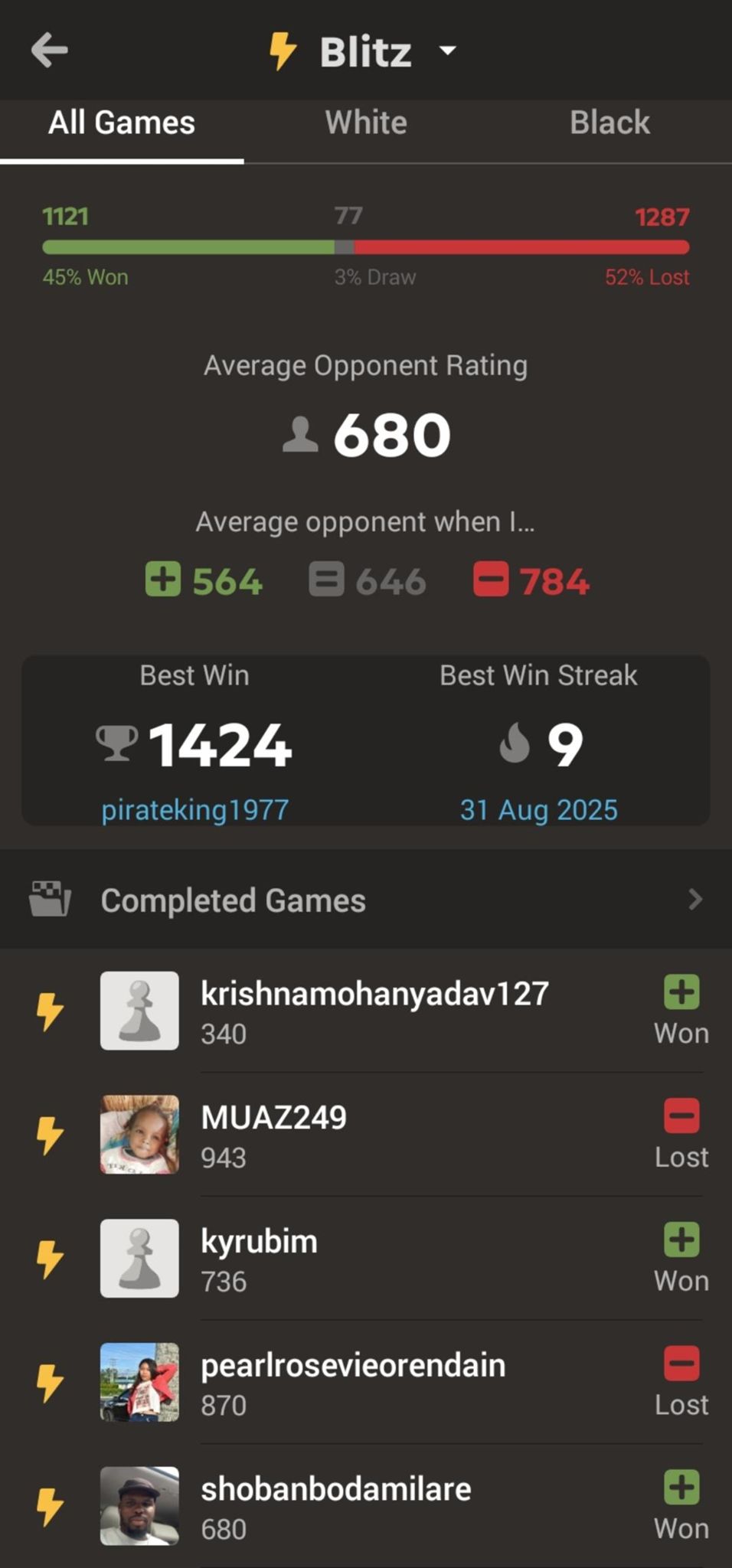View the game against shobanbodamilare
The height and width of the screenshot is (1568, 732).
[374, 1507]
